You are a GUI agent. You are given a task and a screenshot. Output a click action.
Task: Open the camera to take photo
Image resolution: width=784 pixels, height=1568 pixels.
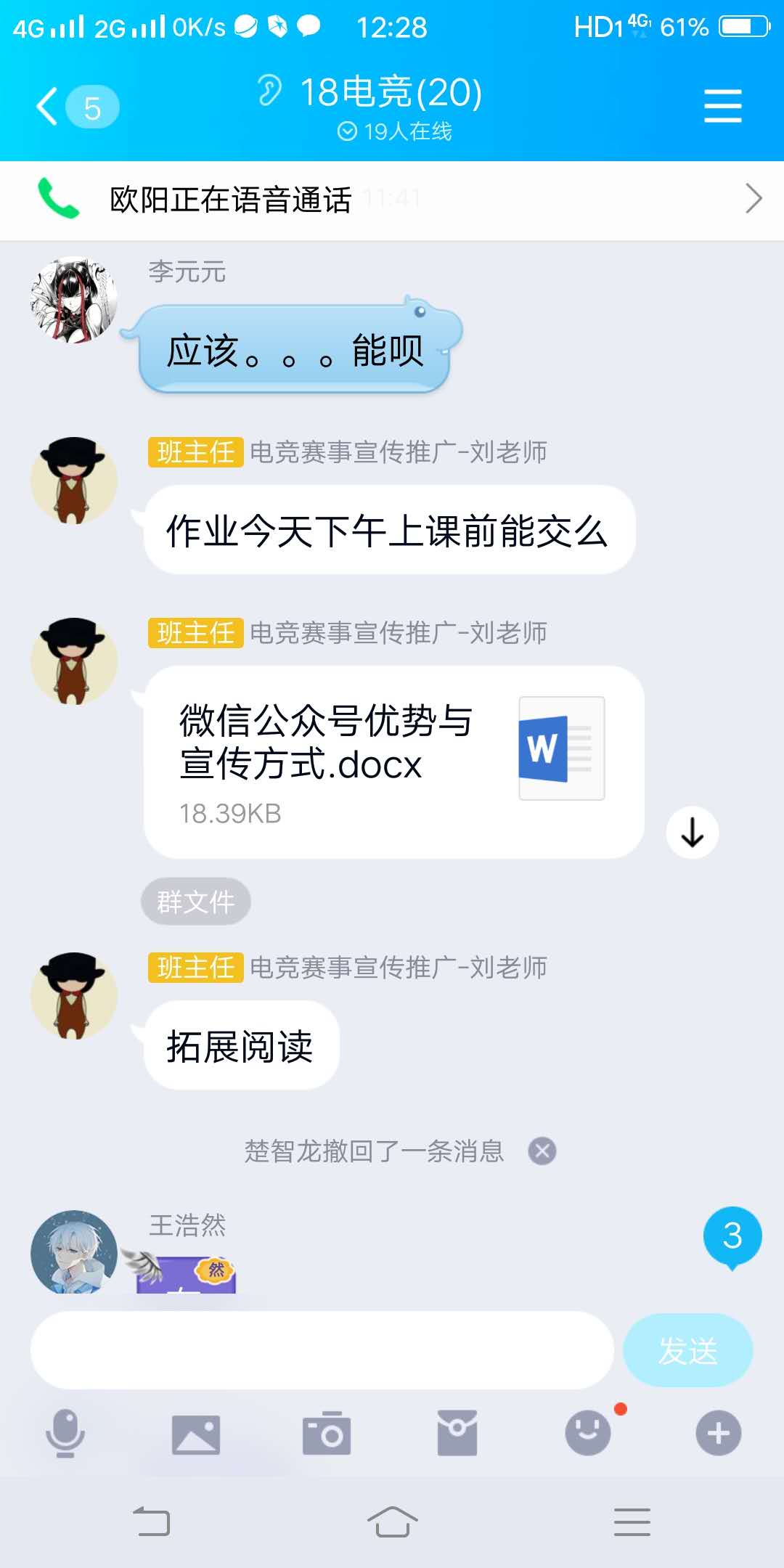(x=326, y=1433)
